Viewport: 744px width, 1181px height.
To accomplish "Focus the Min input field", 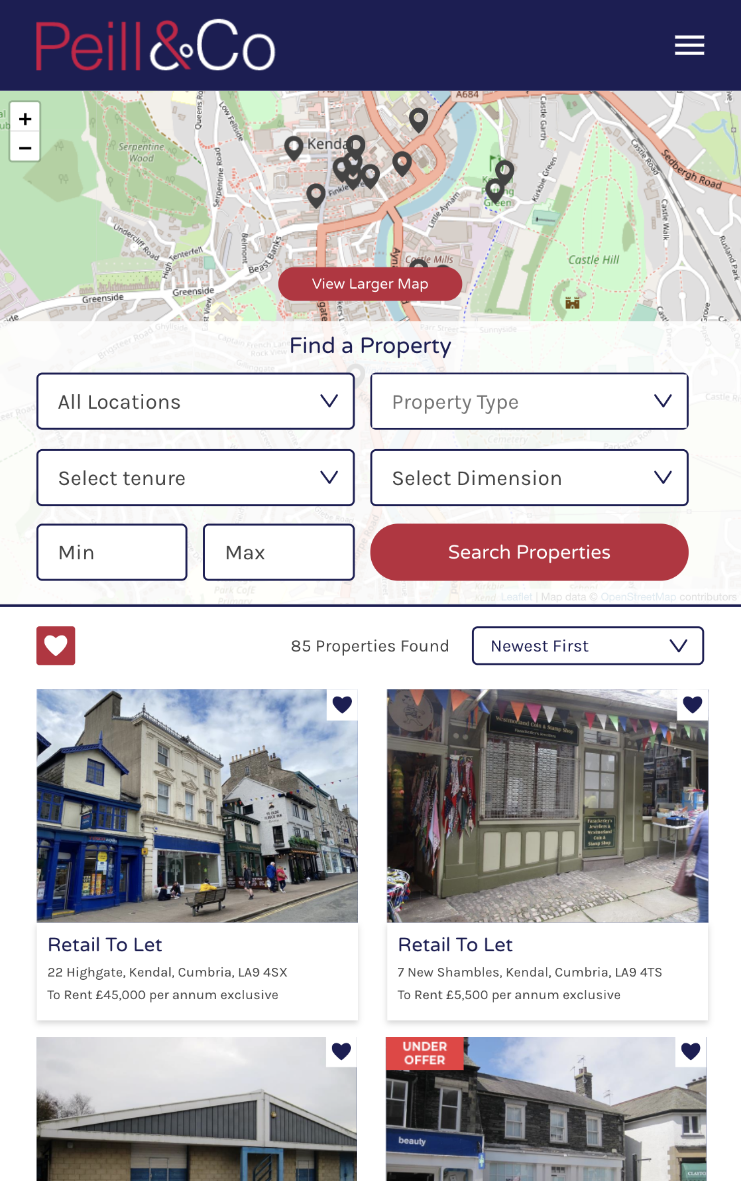I will 112,552.
